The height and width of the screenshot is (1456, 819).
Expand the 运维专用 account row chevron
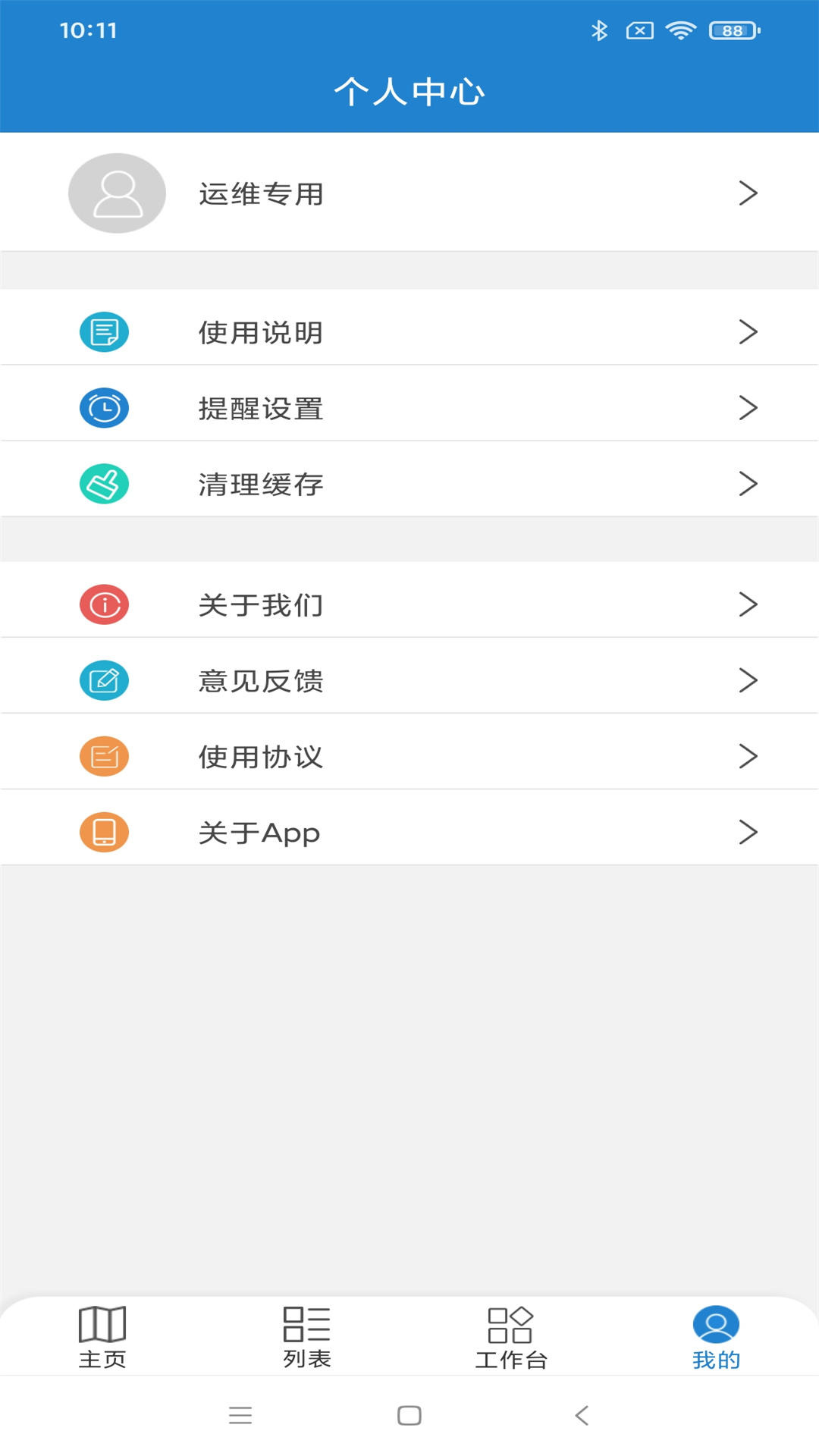(749, 193)
